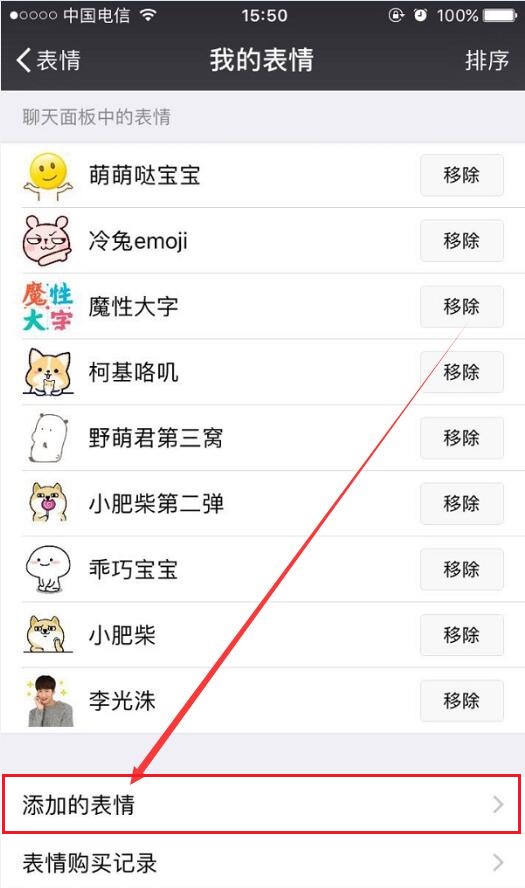The image size is (525, 888).
Task: Remove the 萌萌哒宝宝 sticker pack
Action: [462, 176]
